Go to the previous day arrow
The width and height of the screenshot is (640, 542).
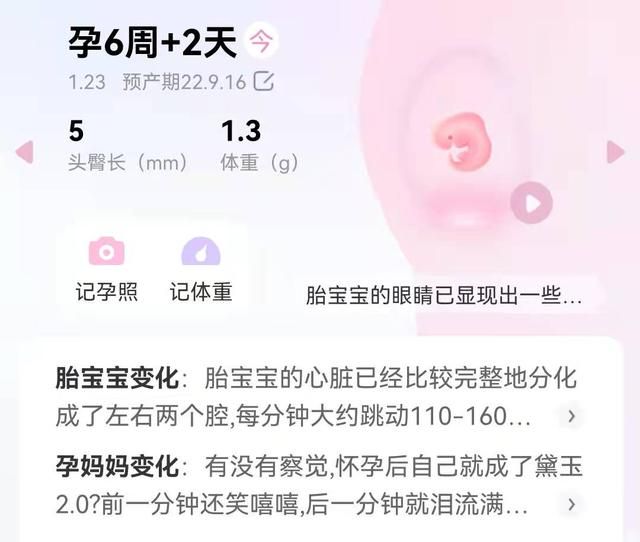coord(24,152)
